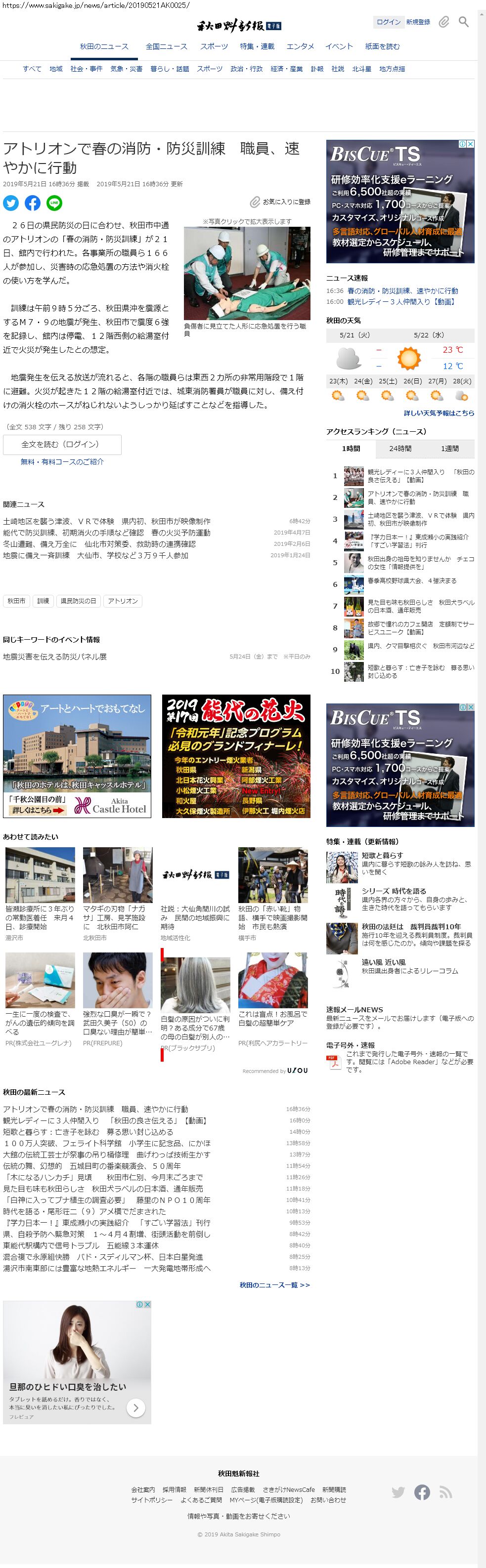Image resolution: width=486 pixels, height=1568 pixels.
Task: Enlarge the article drill photo
Action: pos(247,273)
